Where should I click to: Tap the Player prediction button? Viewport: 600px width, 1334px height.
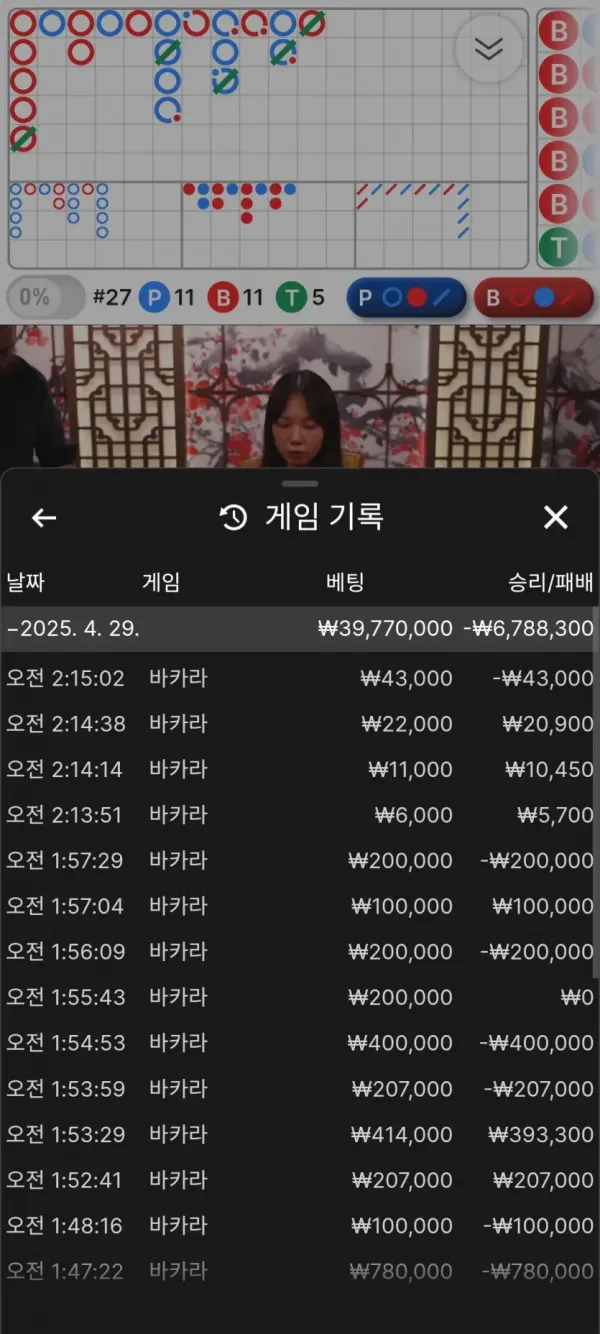coord(405,297)
